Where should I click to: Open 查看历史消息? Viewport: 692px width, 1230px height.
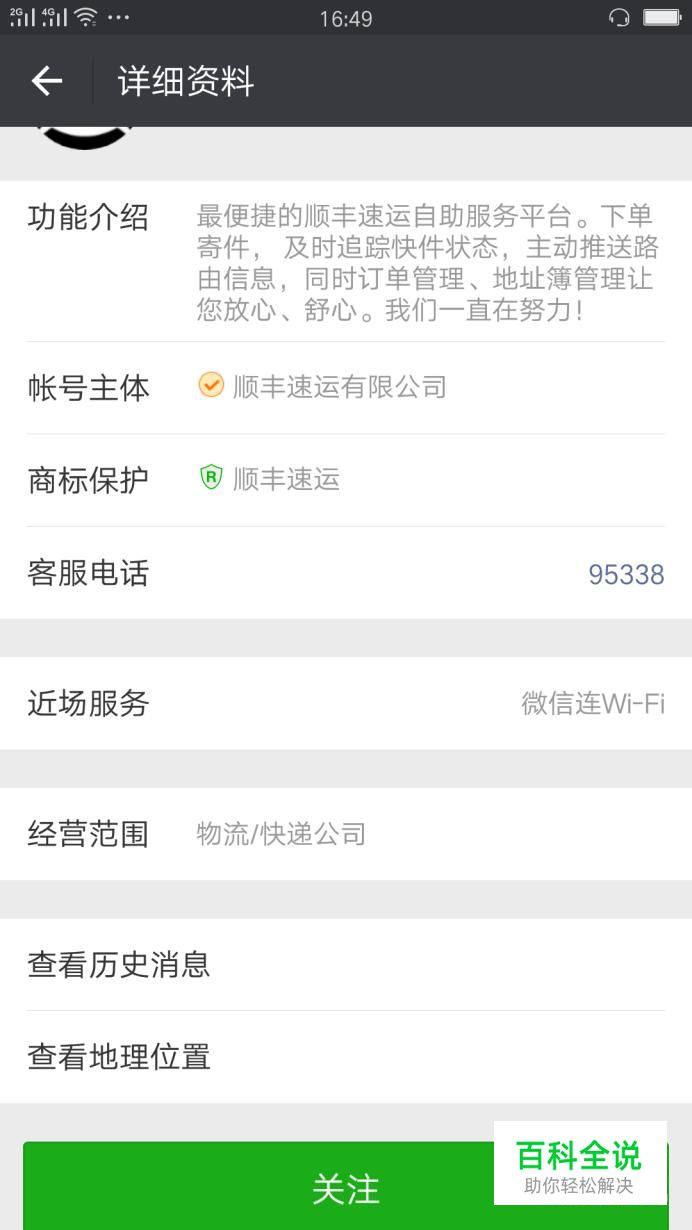point(346,964)
